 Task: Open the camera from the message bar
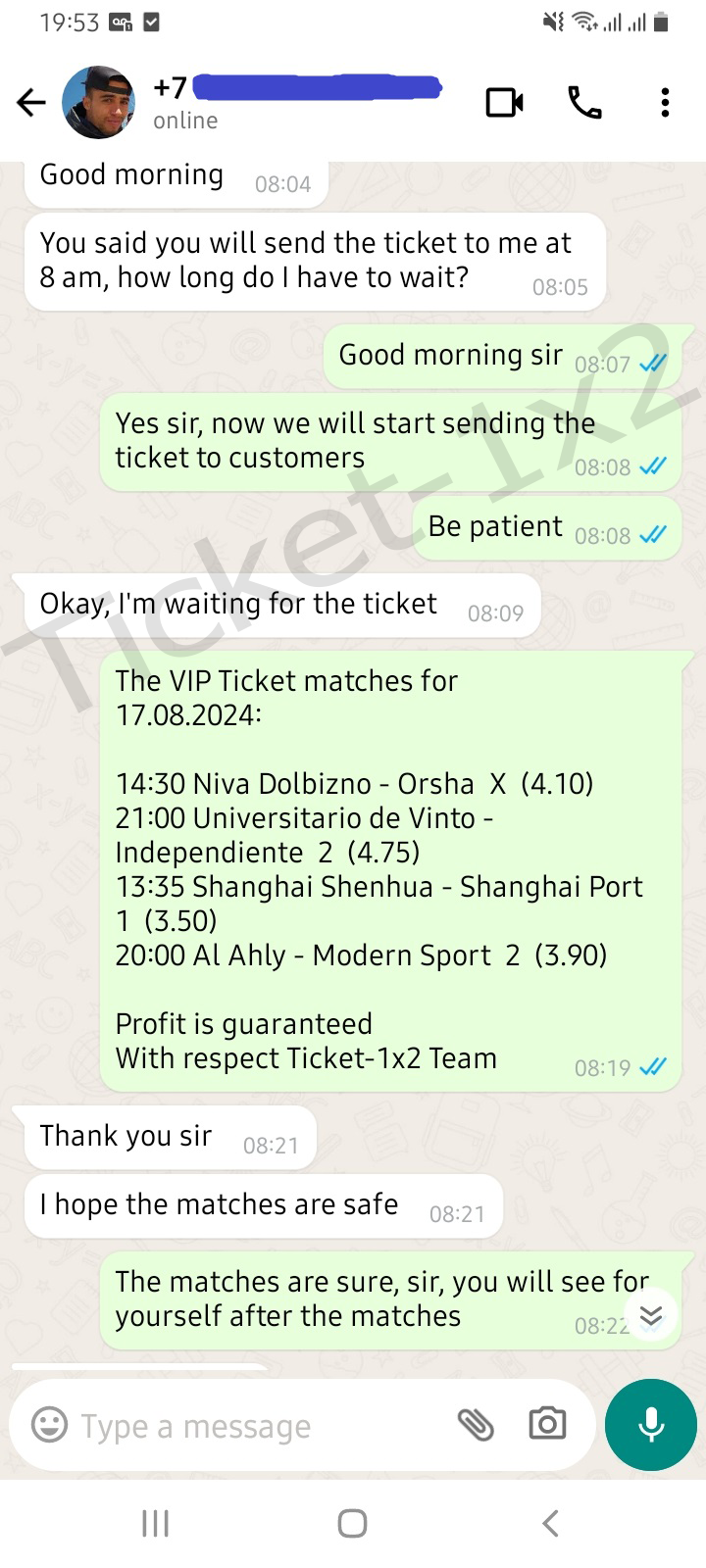tap(547, 1424)
